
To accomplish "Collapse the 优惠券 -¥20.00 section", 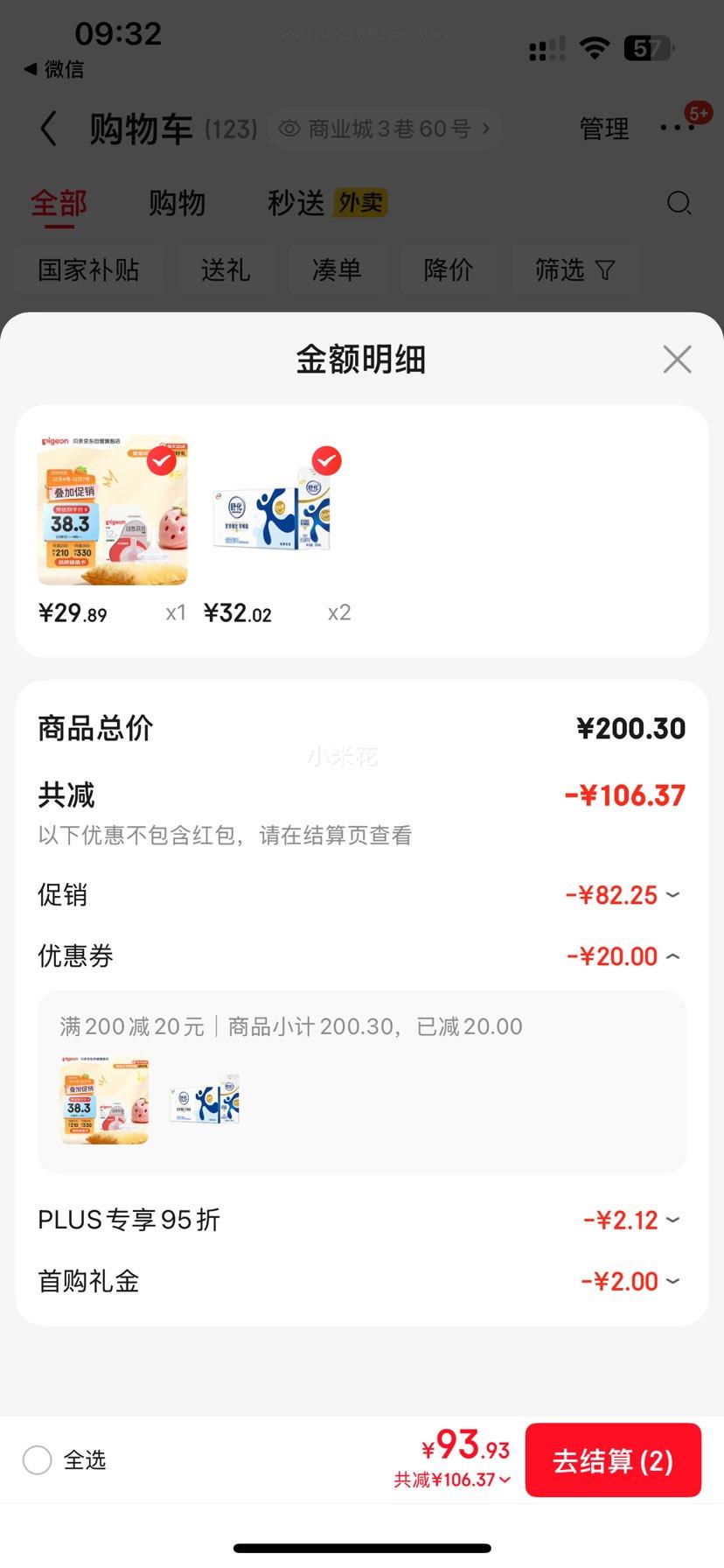I will (x=672, y=955).
